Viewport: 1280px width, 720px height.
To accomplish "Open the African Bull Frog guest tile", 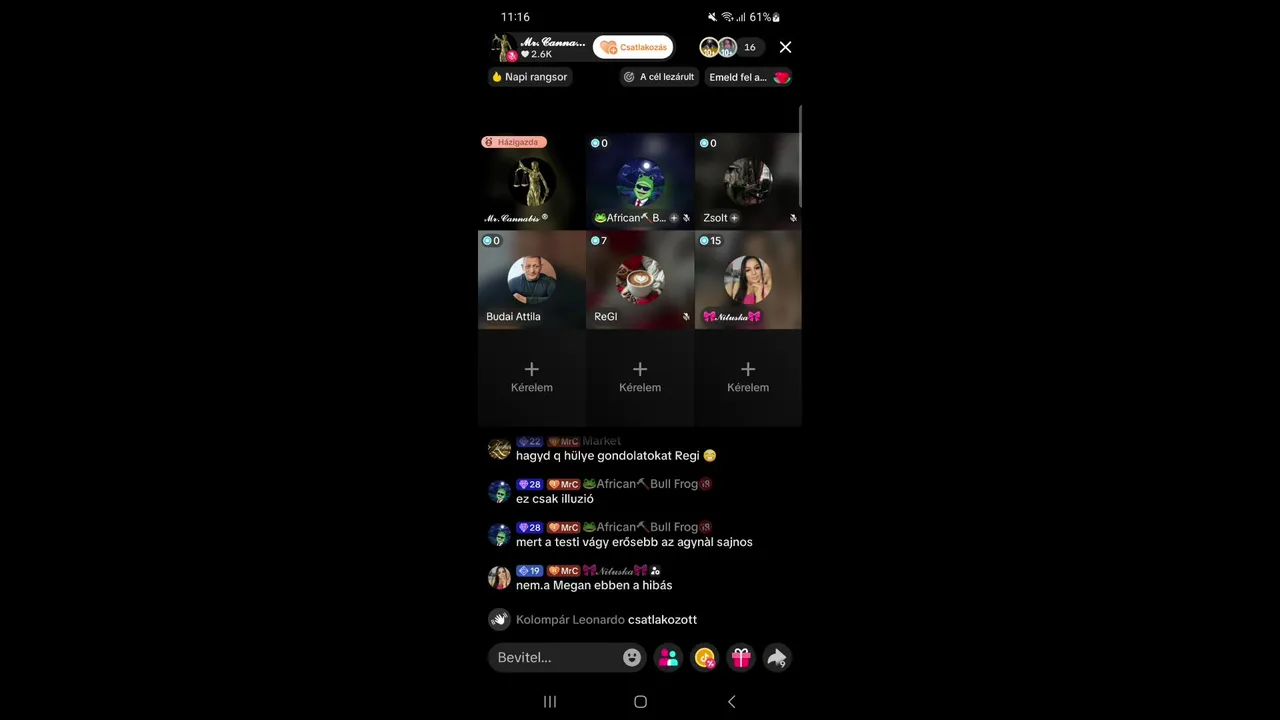I will pyautogui.click(x=640, y=182).
